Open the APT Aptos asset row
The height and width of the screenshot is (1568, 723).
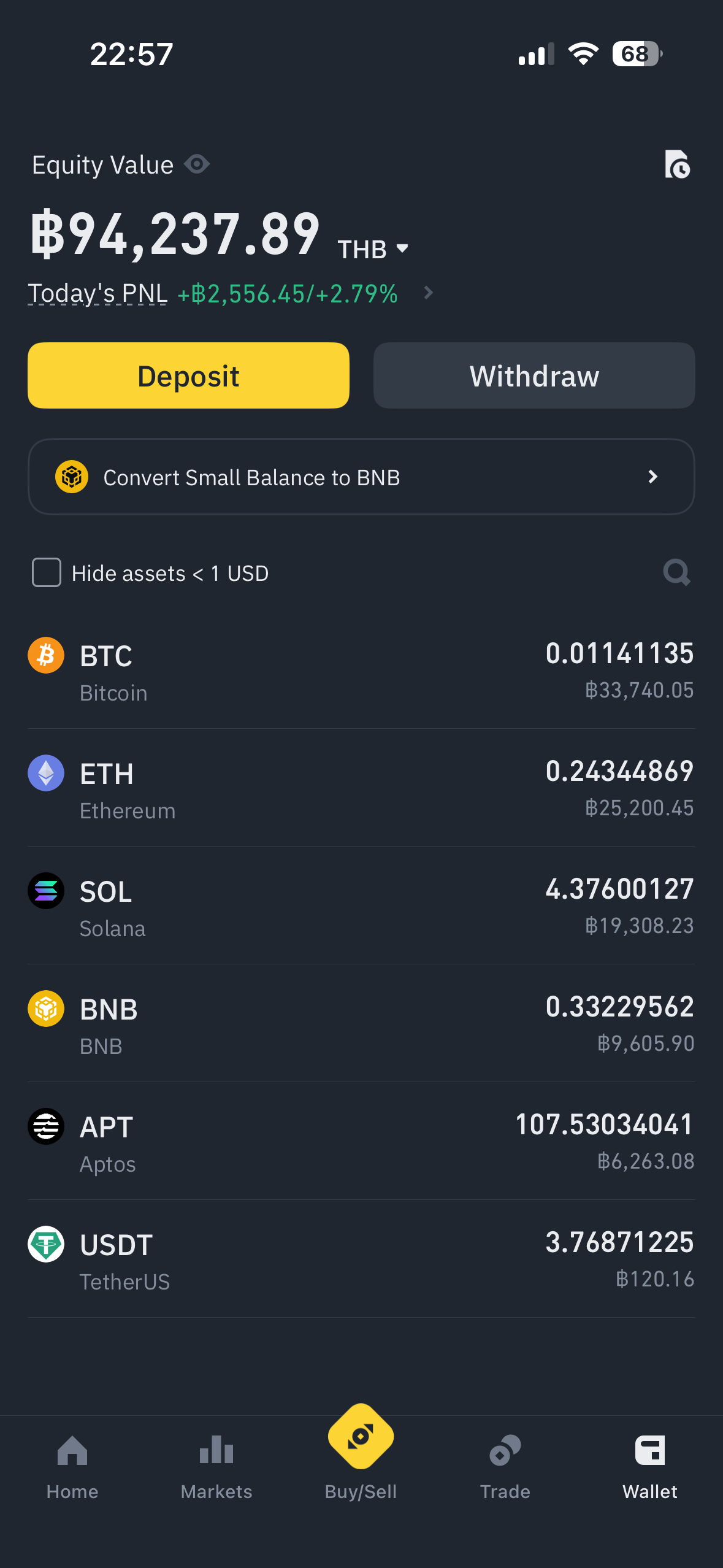click(361, 1142)
